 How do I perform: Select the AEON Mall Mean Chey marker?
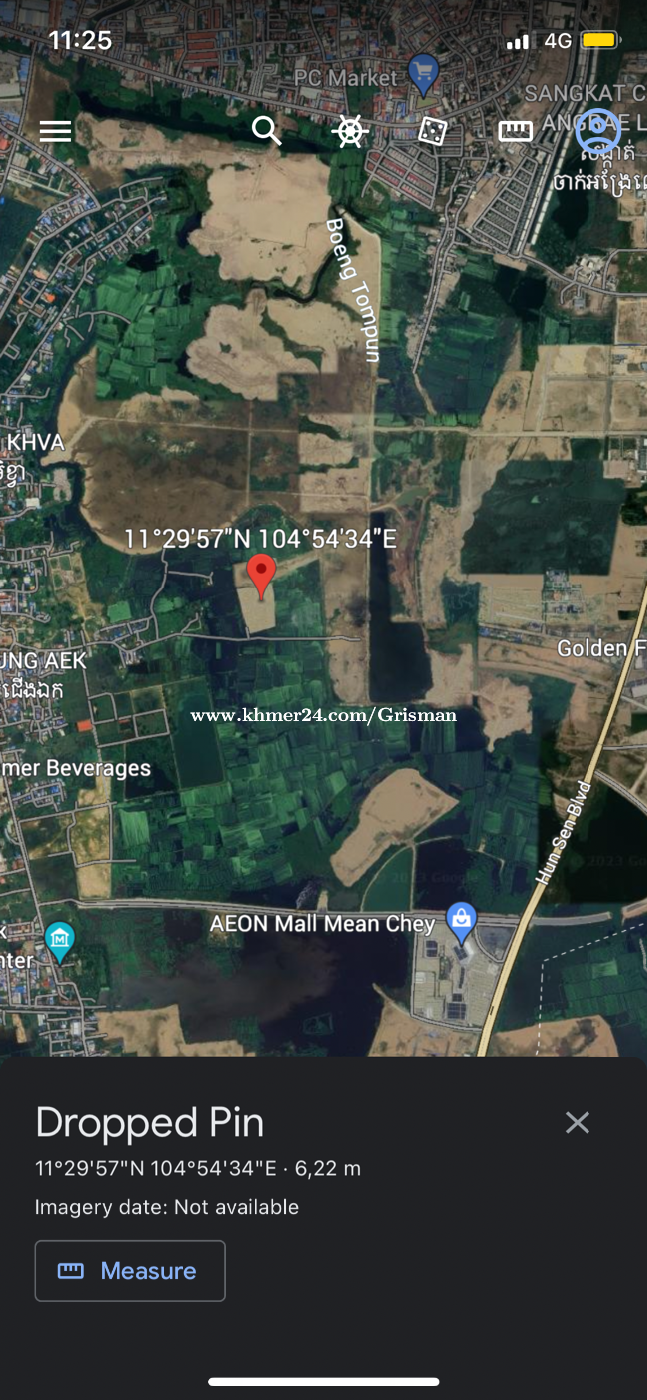[x=461, y=922]
